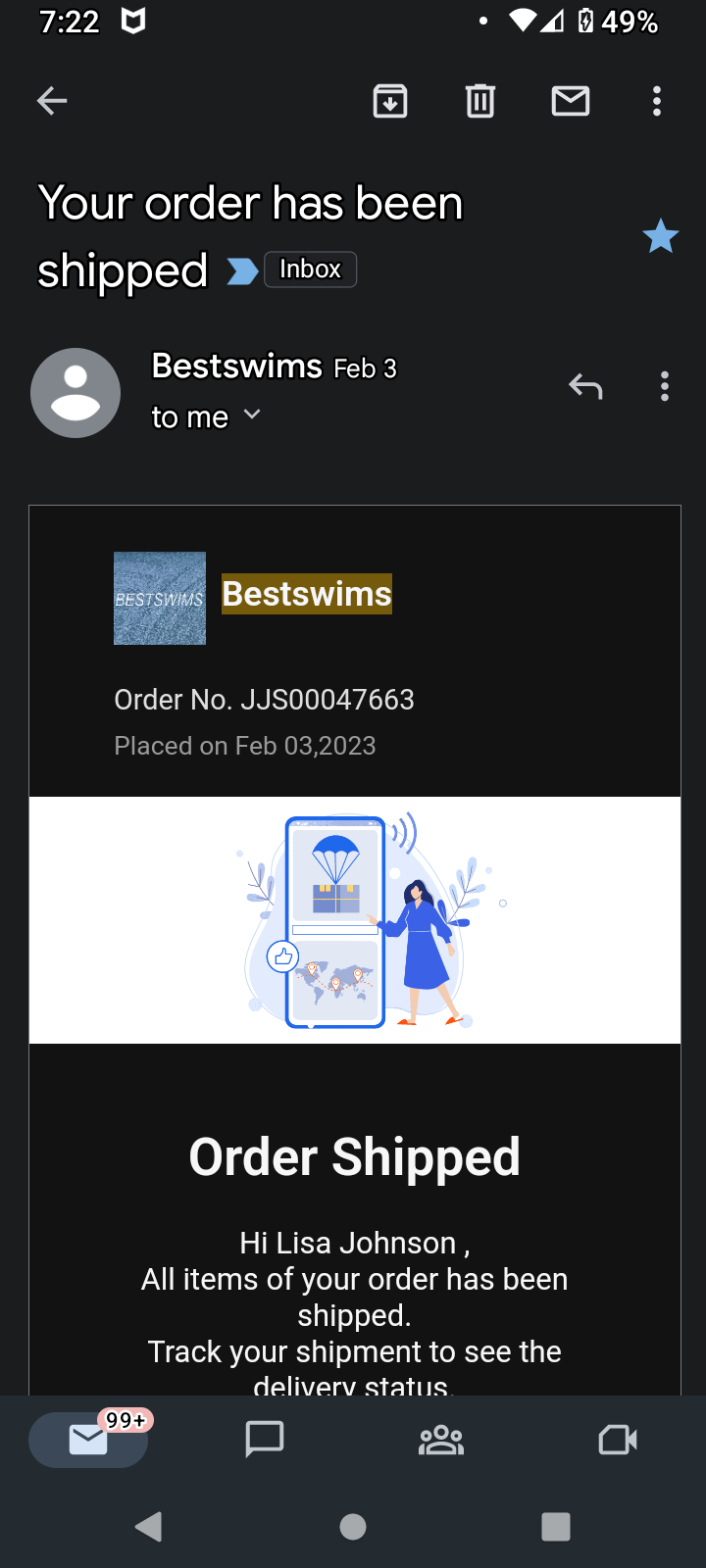Archive this shipped order email
Viewport: 706px width, 1568px height.
[390, 101]
